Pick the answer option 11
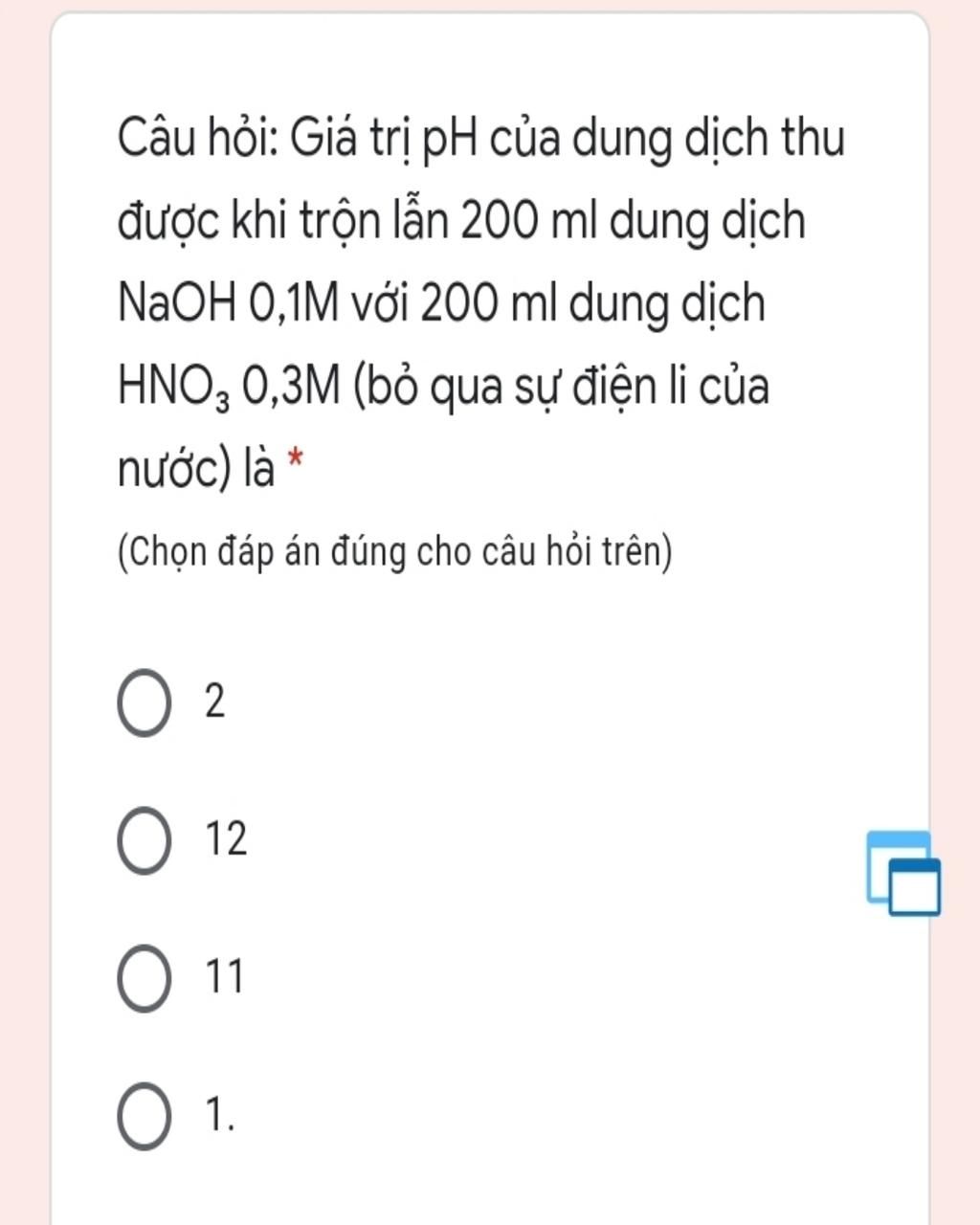980x1225 pixels. click(145, 978)
